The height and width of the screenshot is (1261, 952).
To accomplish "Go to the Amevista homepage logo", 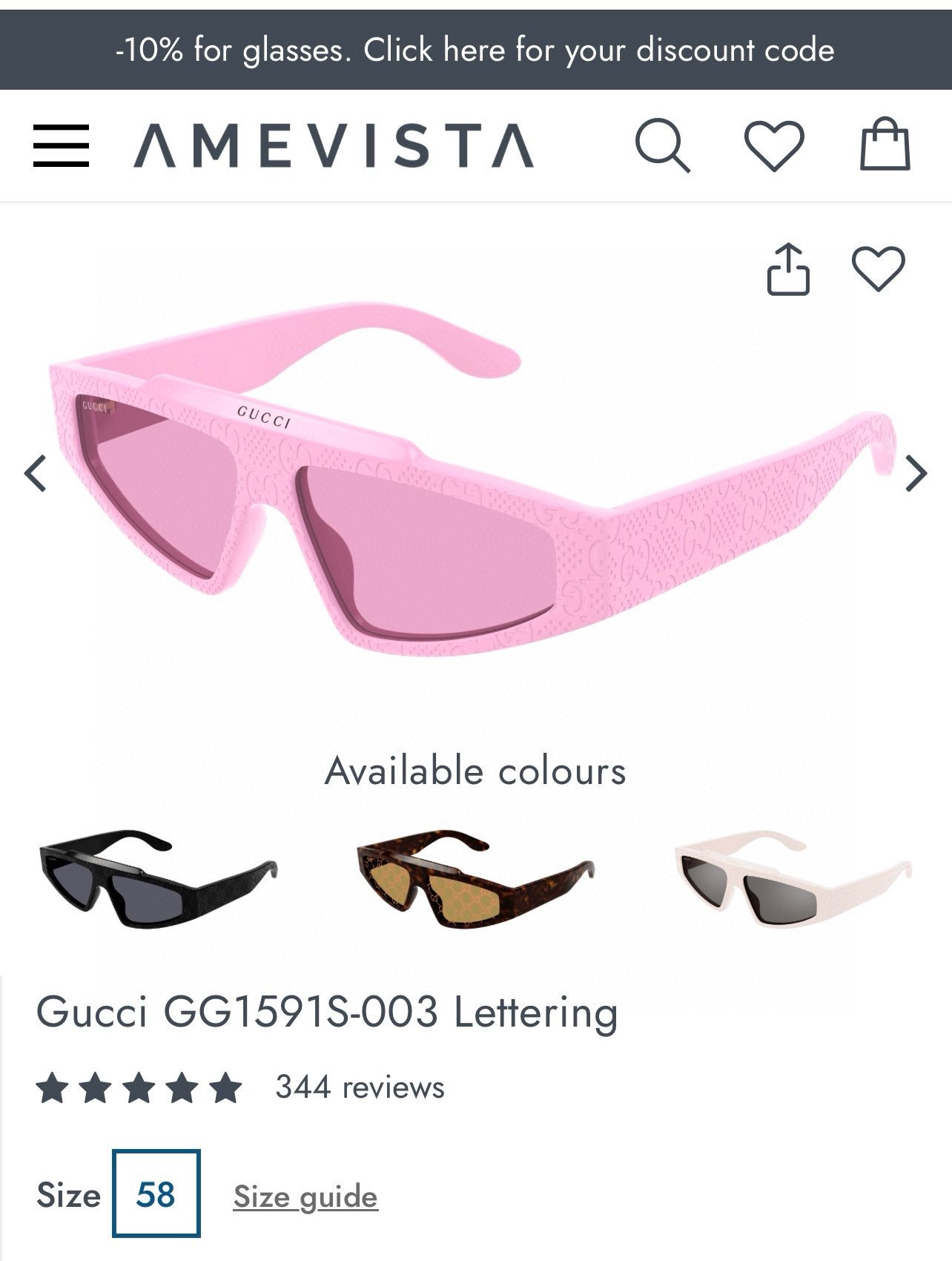I will [334, 145].
